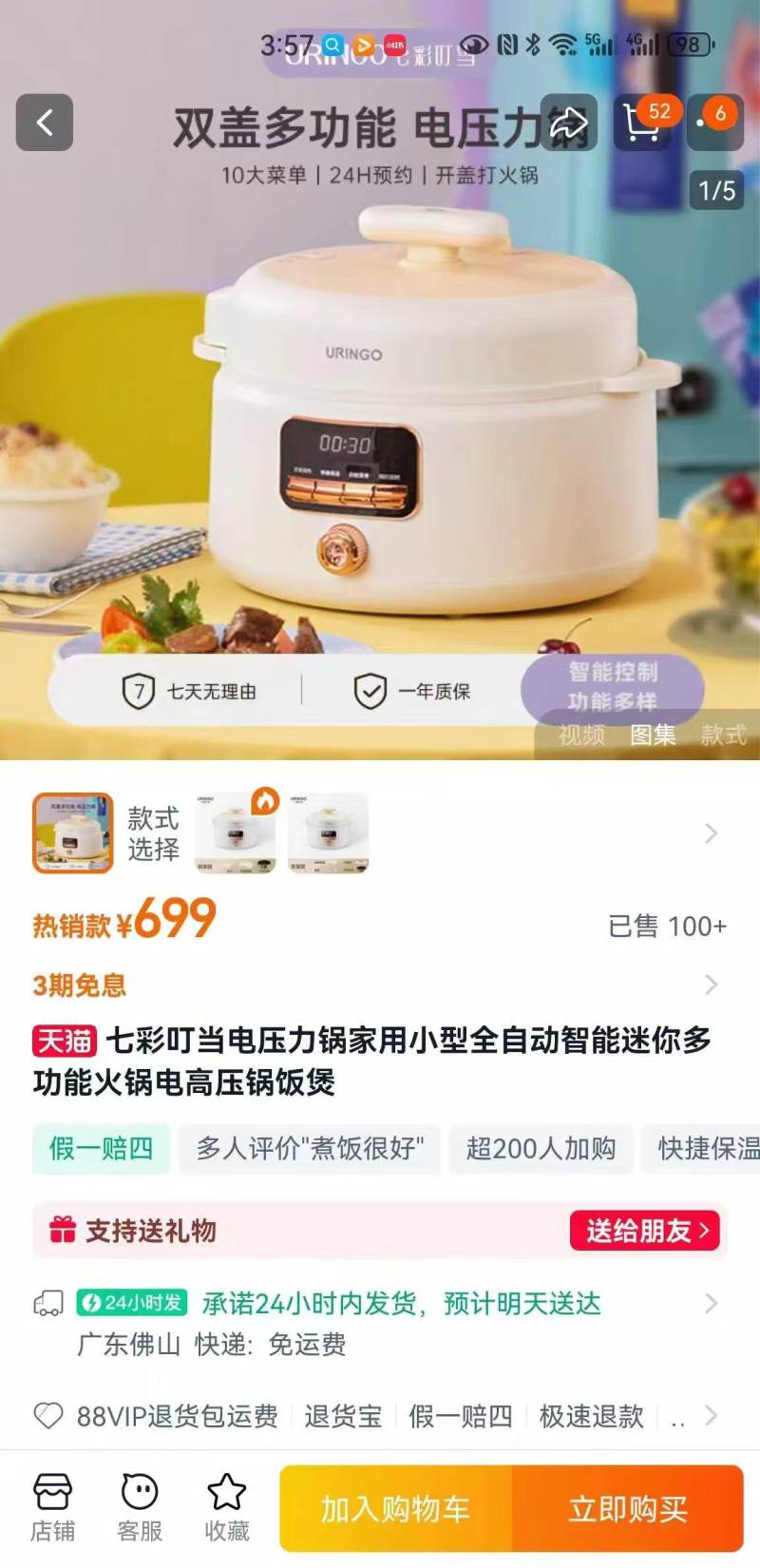Image resolution: width=760 pixels, height=1568 pixels.
Task: Go back to the previous page
Action: (x=45, y=123)
